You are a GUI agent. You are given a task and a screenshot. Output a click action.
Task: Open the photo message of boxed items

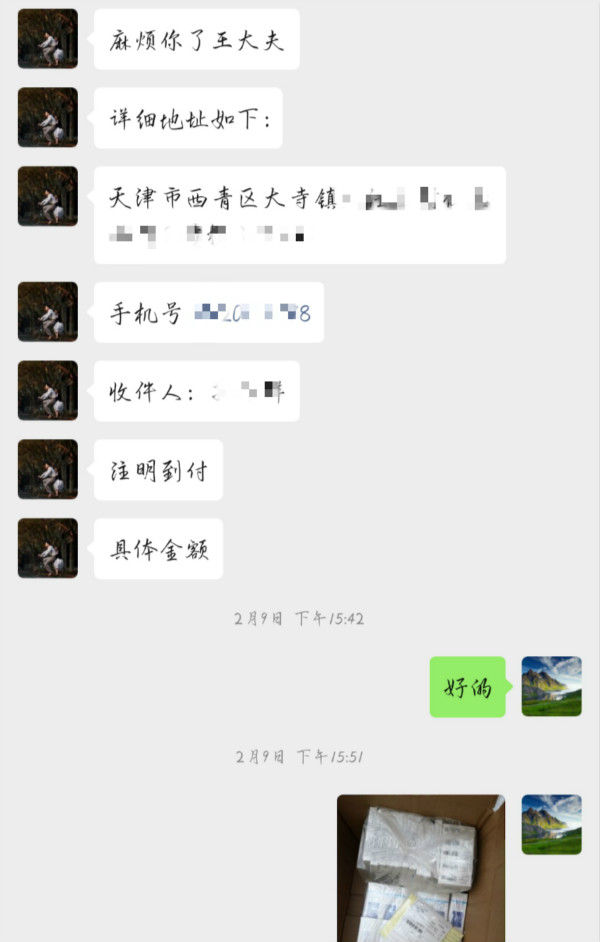point(420,868)
